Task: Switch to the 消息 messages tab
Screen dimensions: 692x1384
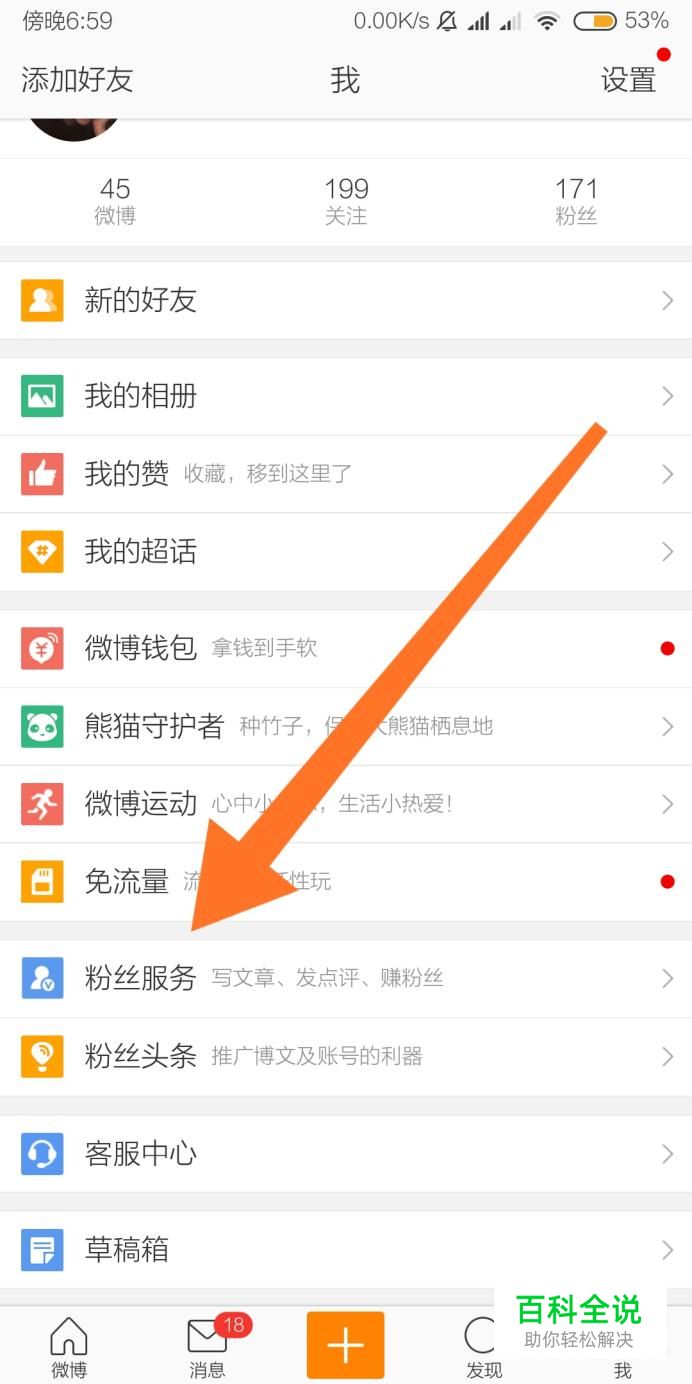Action: point(208,1347)
